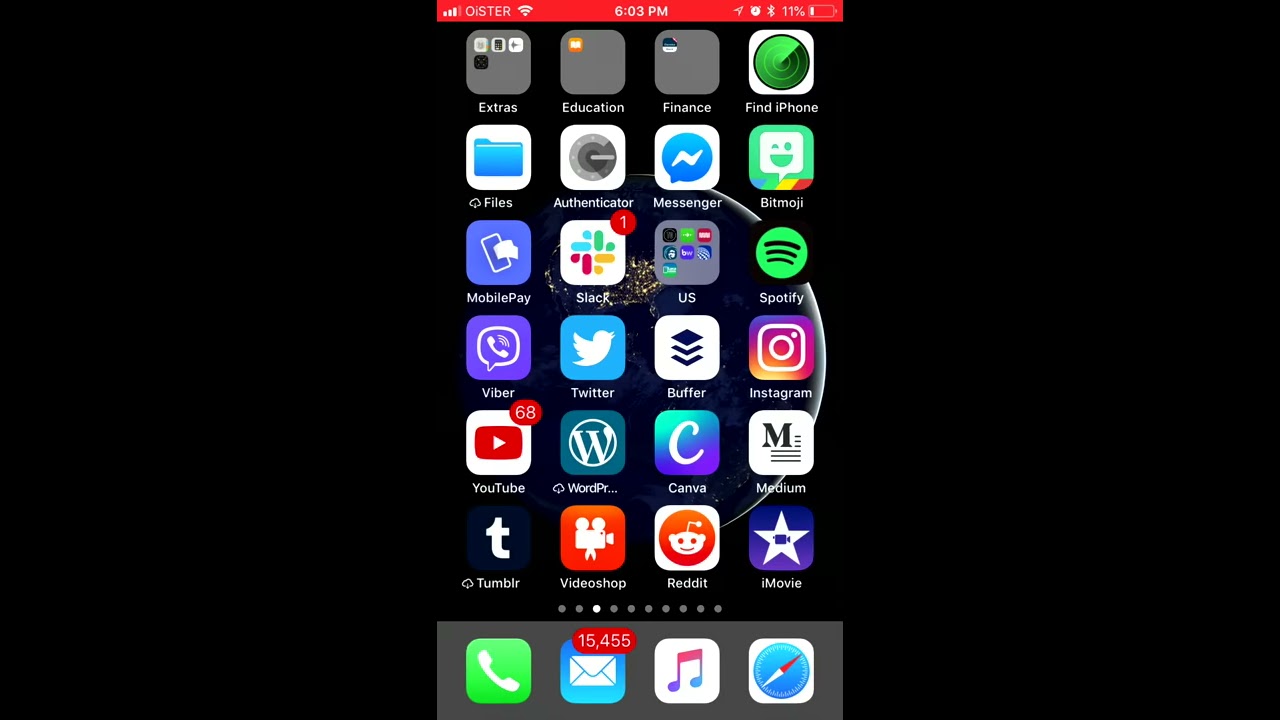Launch the Authenticator app
This screenshot has height=720, width=1280.
click(593, 158)
